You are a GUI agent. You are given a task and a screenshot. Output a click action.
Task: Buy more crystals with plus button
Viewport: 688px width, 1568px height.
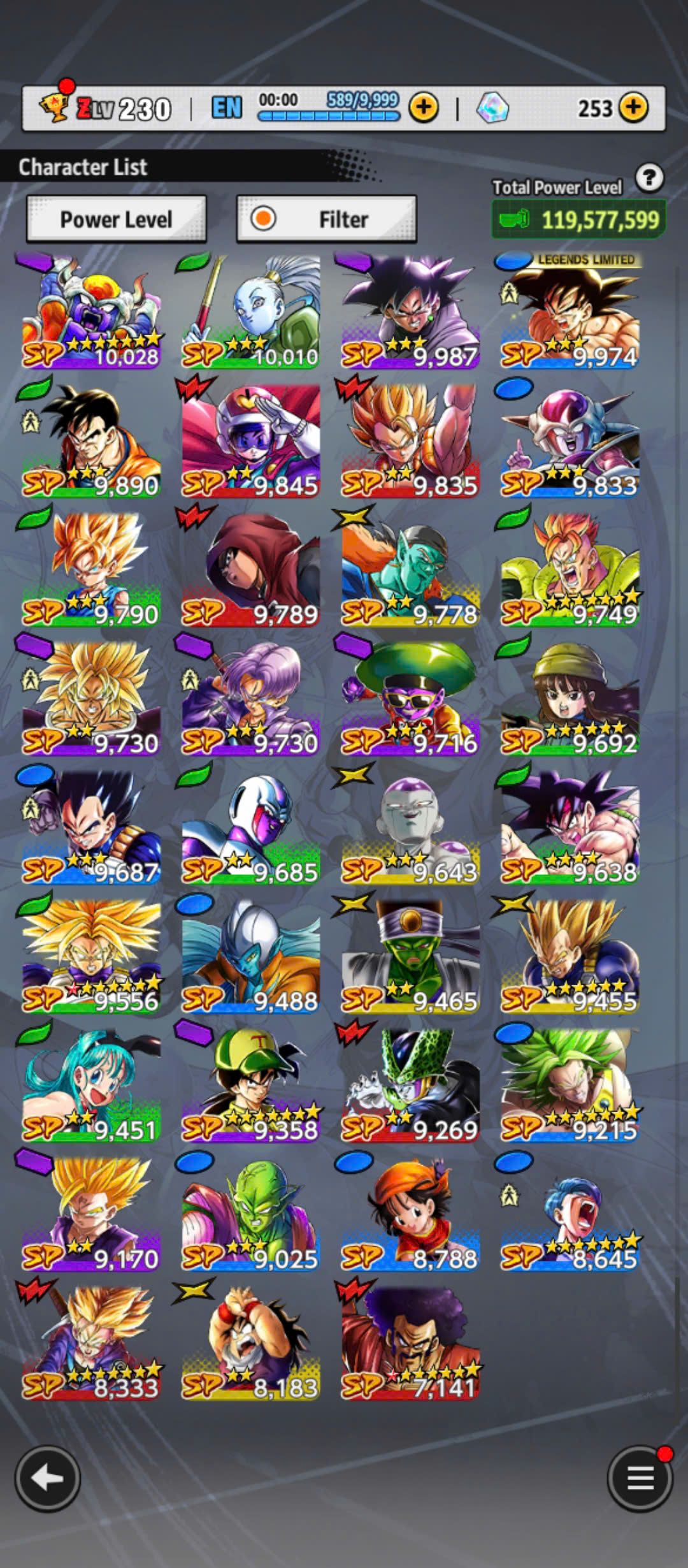(633, 108)
